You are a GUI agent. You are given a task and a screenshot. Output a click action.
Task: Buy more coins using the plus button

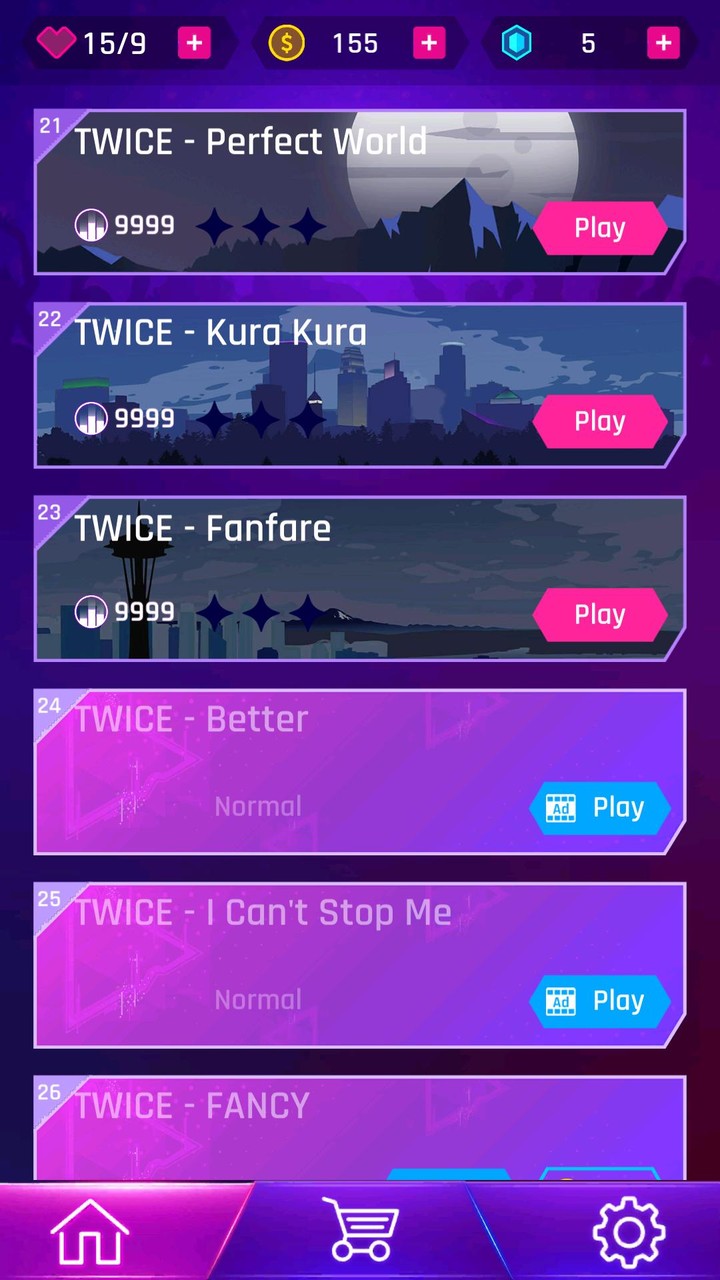(429, 43)
